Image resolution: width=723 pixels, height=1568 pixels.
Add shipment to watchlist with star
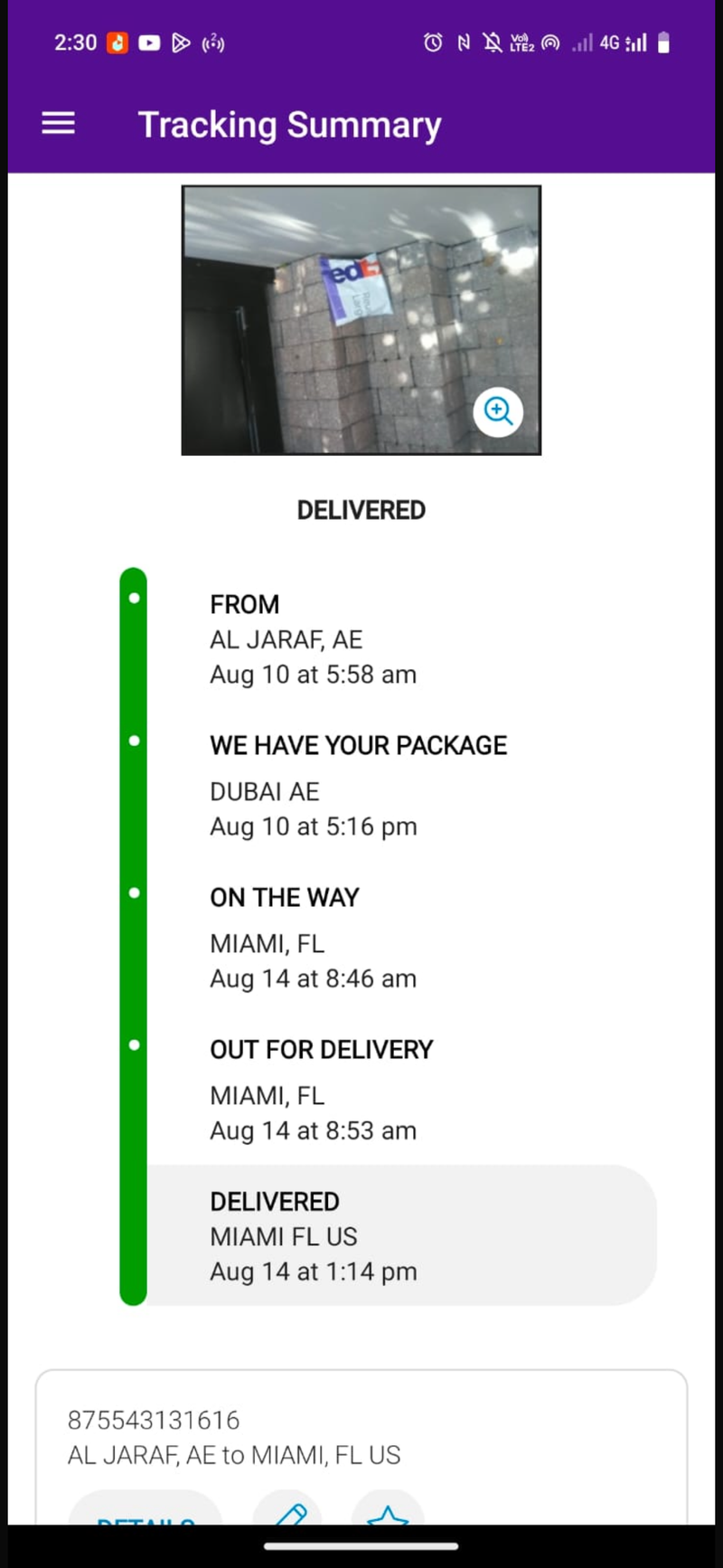tap(388, 1509)
